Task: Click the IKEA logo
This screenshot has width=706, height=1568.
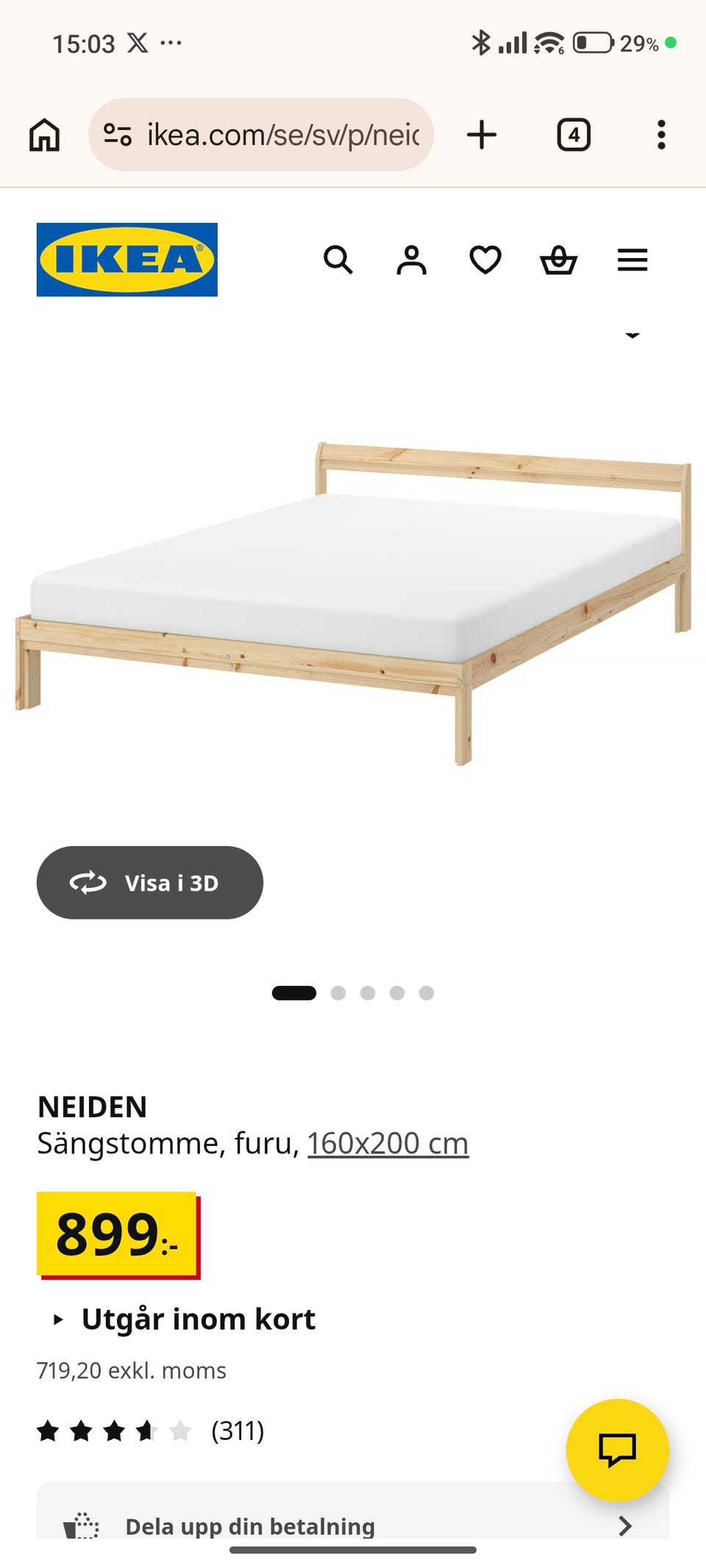Action: [x=126, y=259]
